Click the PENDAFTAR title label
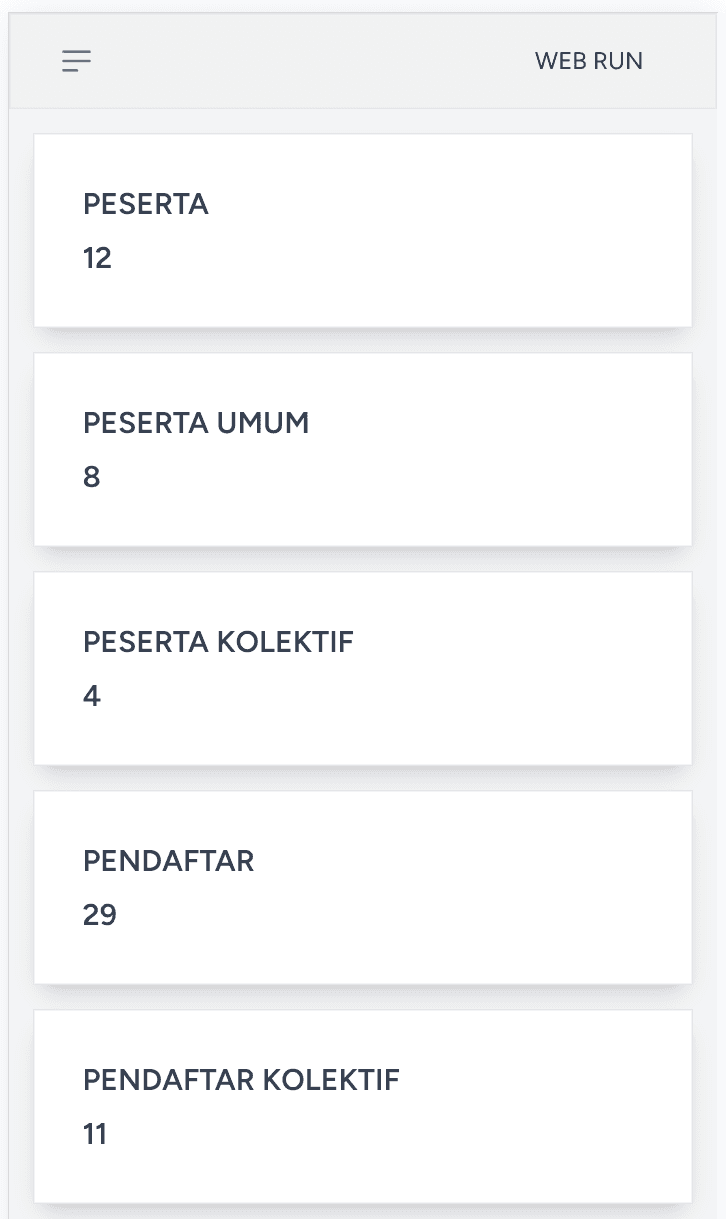Viewport: 726px width, 1219px height. 168,861
